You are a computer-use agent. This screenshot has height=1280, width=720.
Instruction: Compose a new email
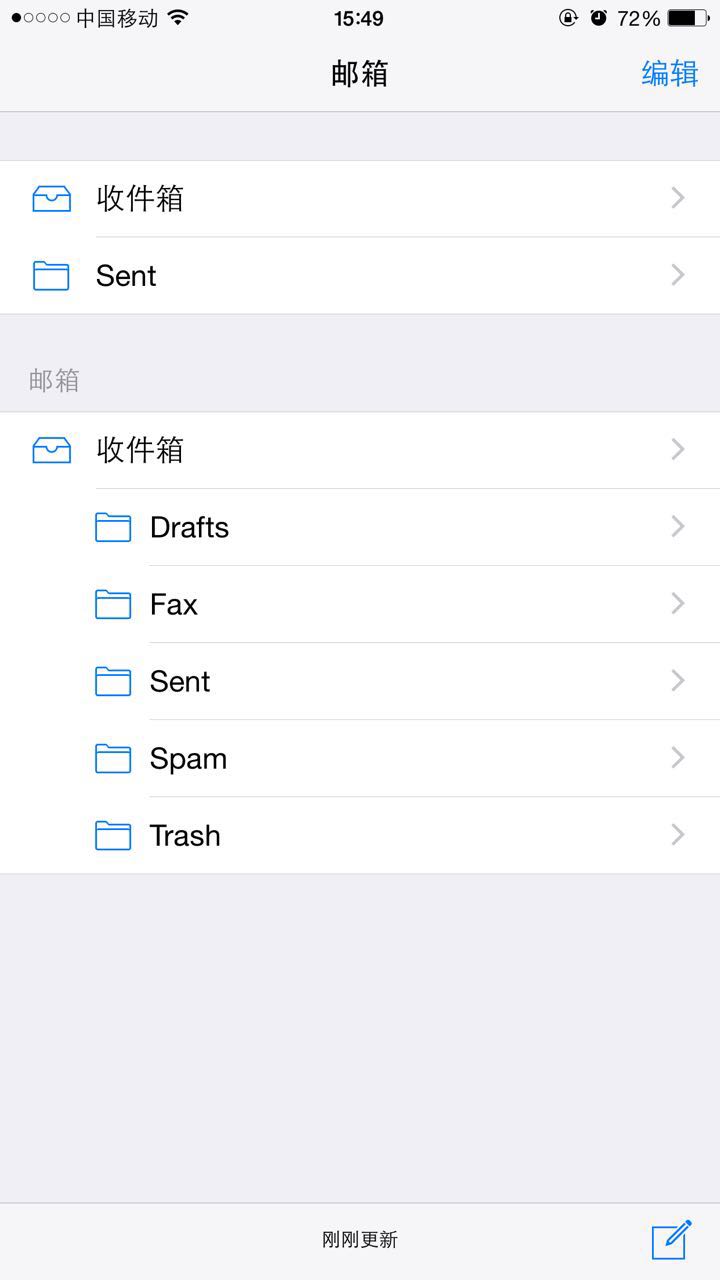point(671,1240)
